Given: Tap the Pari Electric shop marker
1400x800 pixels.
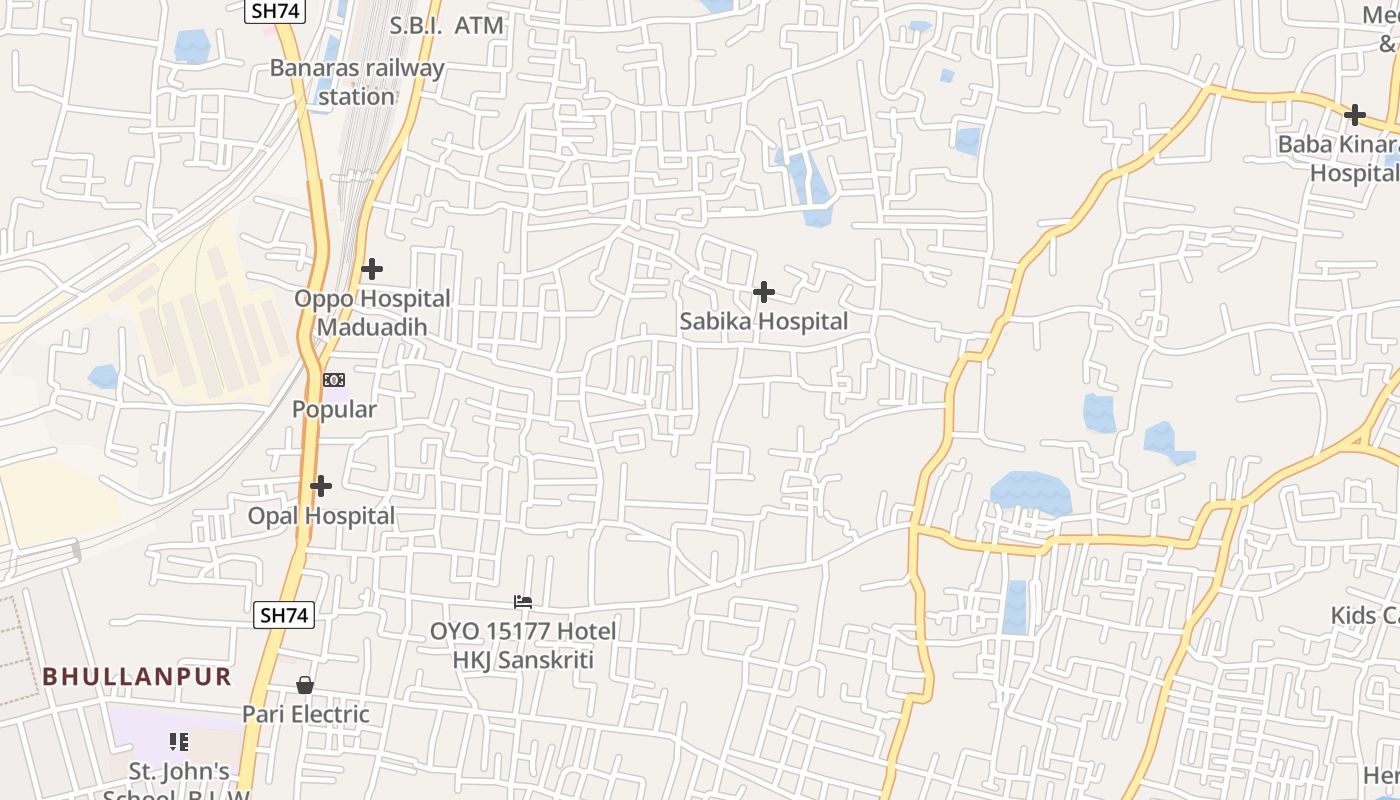Looking at the screenshot, I should point(305,685).
